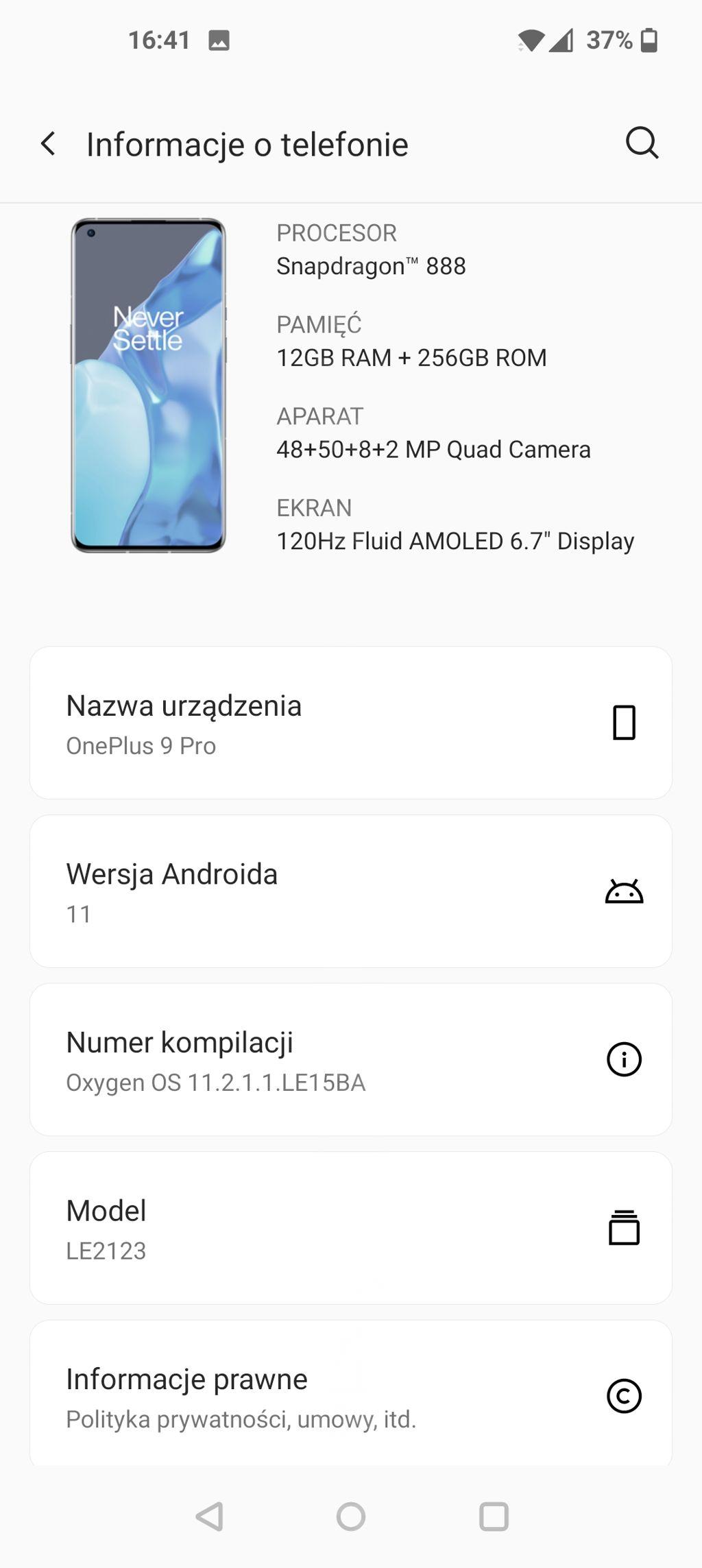The image size is (702, 1568).
Task: Go back from Informacje o telefonie
Action: [x=48, y=144]
